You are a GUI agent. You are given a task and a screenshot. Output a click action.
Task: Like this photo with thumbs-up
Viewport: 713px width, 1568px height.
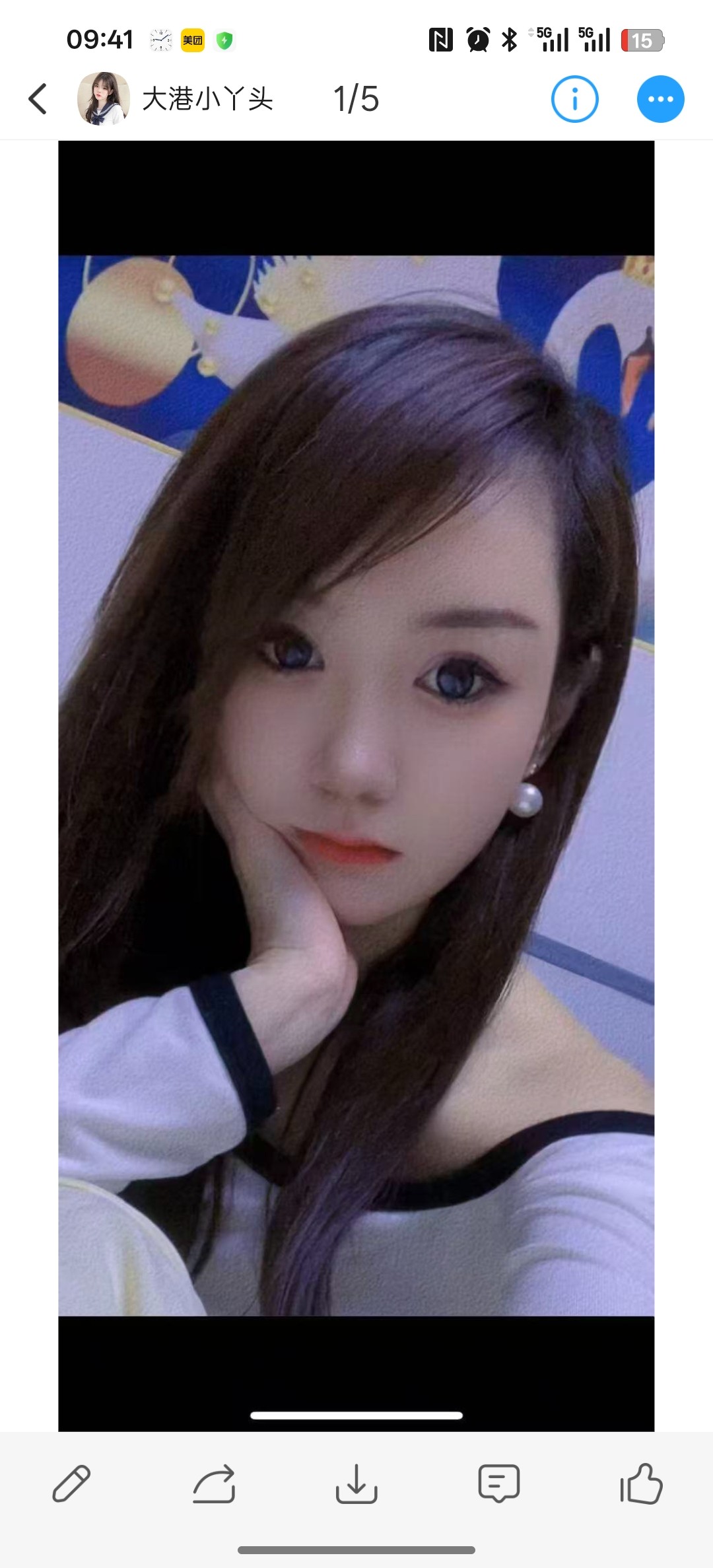pos(641,1483)
